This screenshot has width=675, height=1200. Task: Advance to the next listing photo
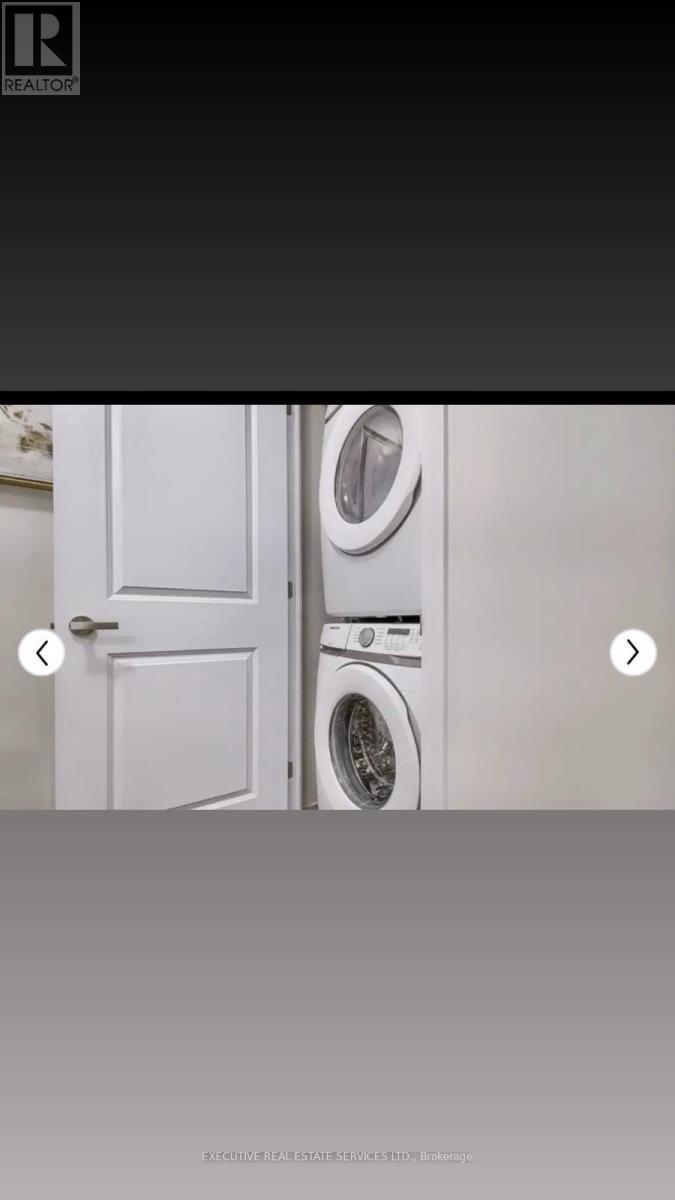tap(632, 653)
